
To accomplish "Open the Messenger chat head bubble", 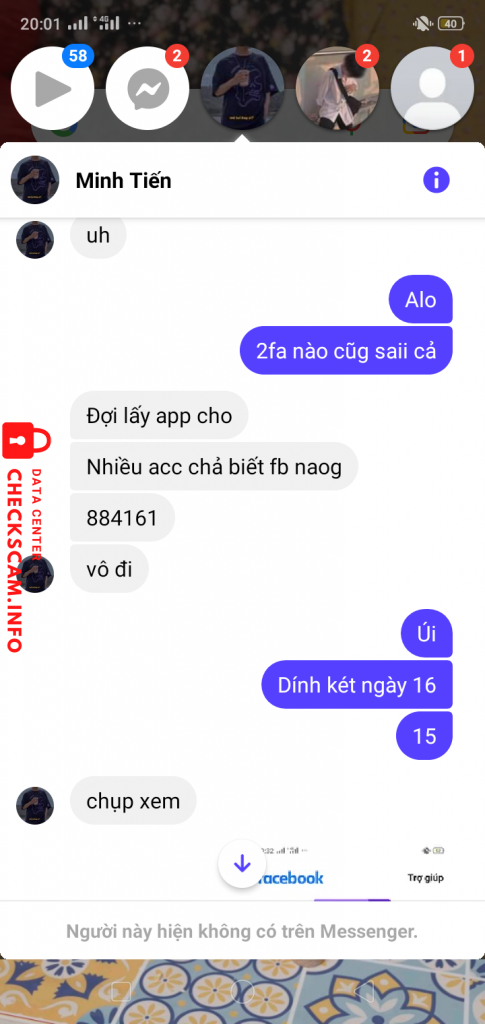I will 148,88.
